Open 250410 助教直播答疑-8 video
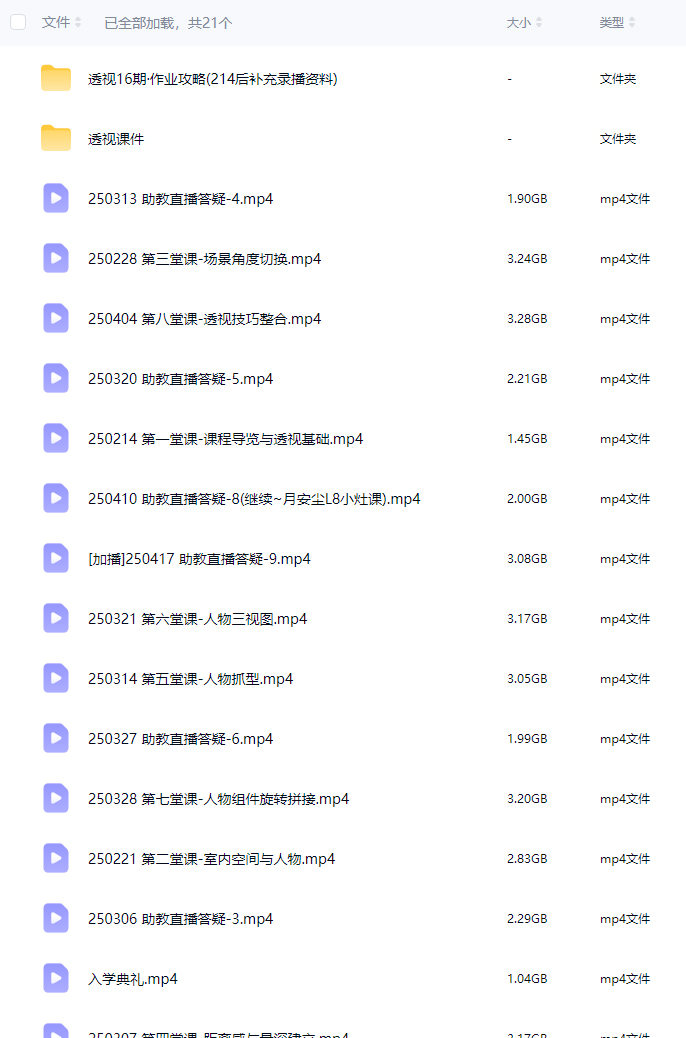The width and height of the screenshot is (686, 1038). [x=254, y=499]
